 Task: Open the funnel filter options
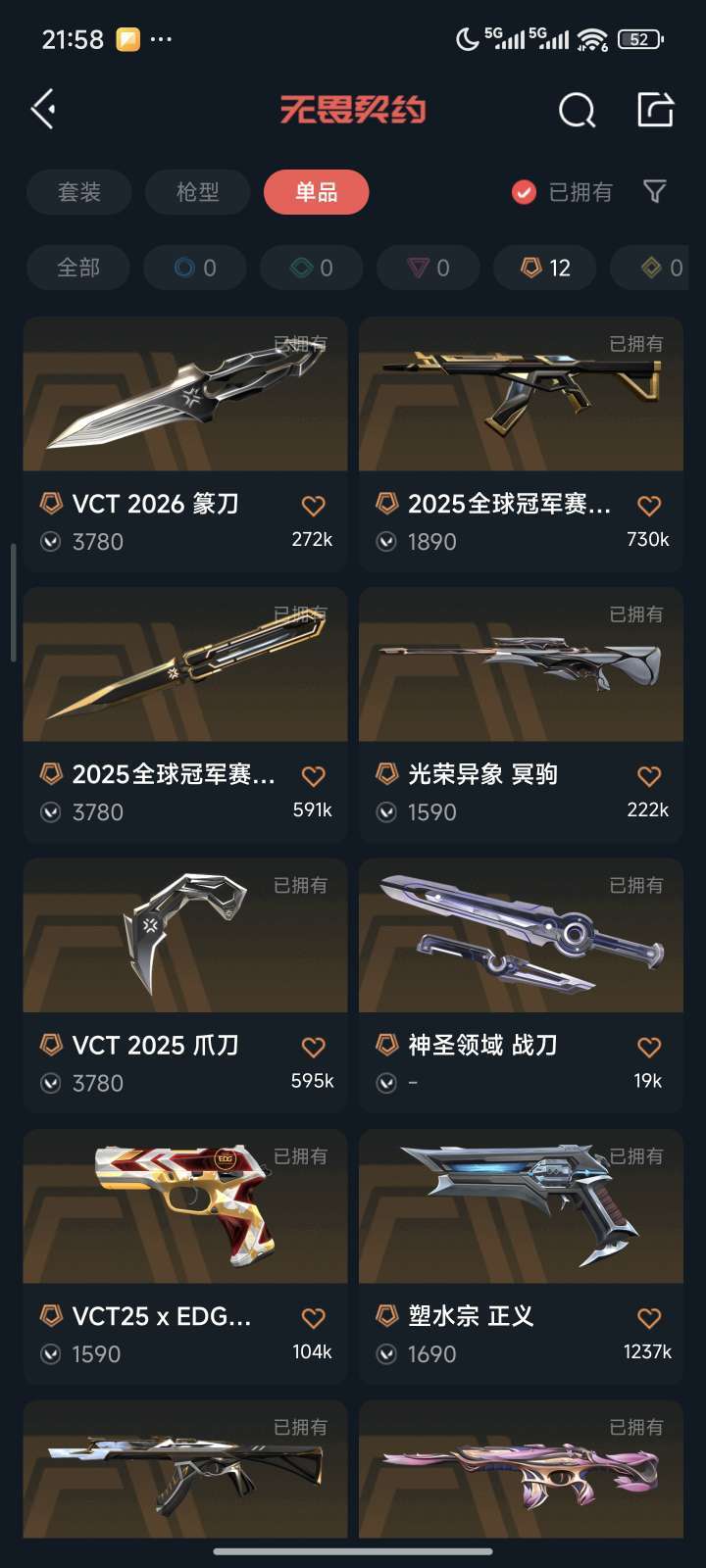(x=654, y=191)
